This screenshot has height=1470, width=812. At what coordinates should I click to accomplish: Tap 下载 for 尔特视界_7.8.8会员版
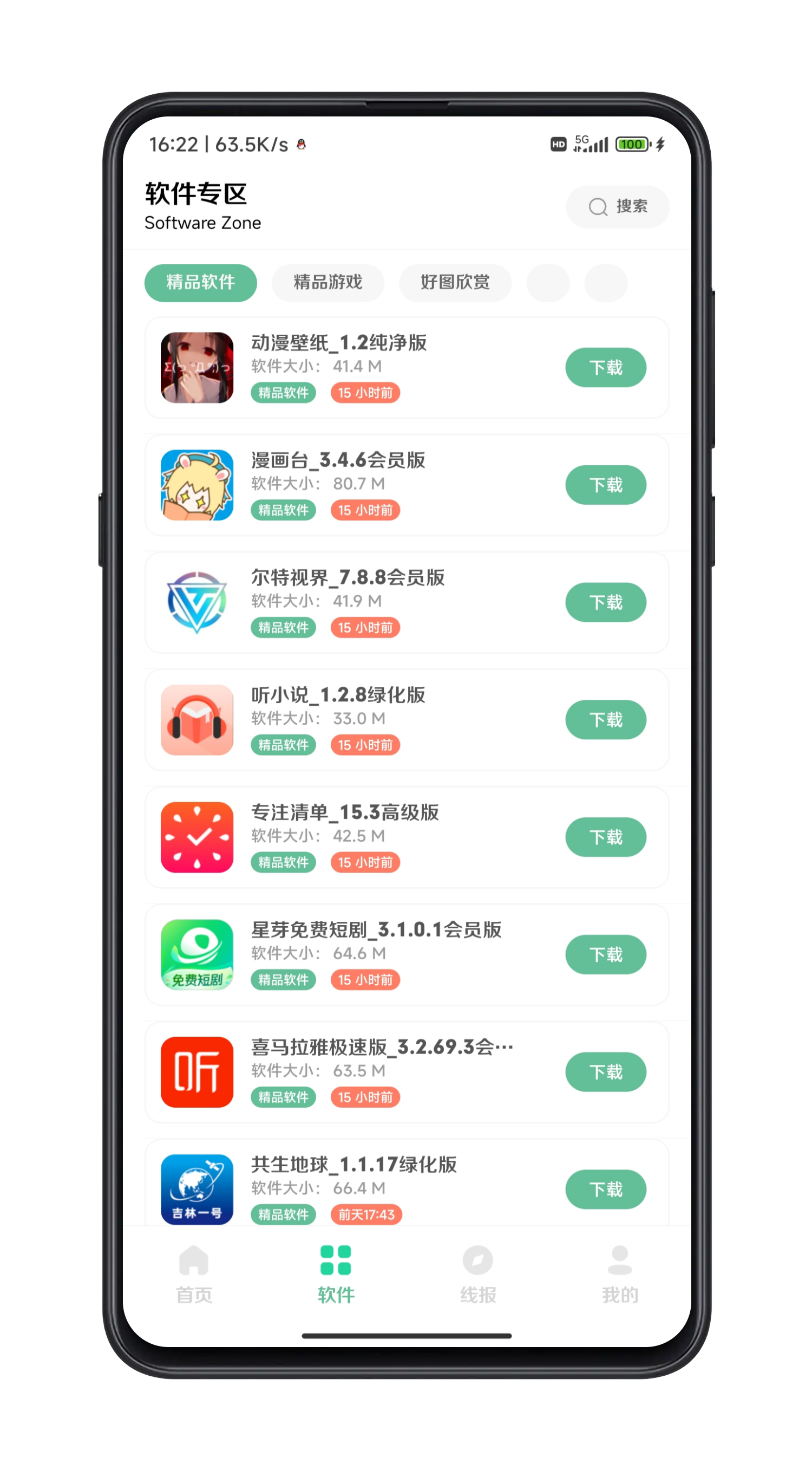pyautogui.click(x=605, y=602)
